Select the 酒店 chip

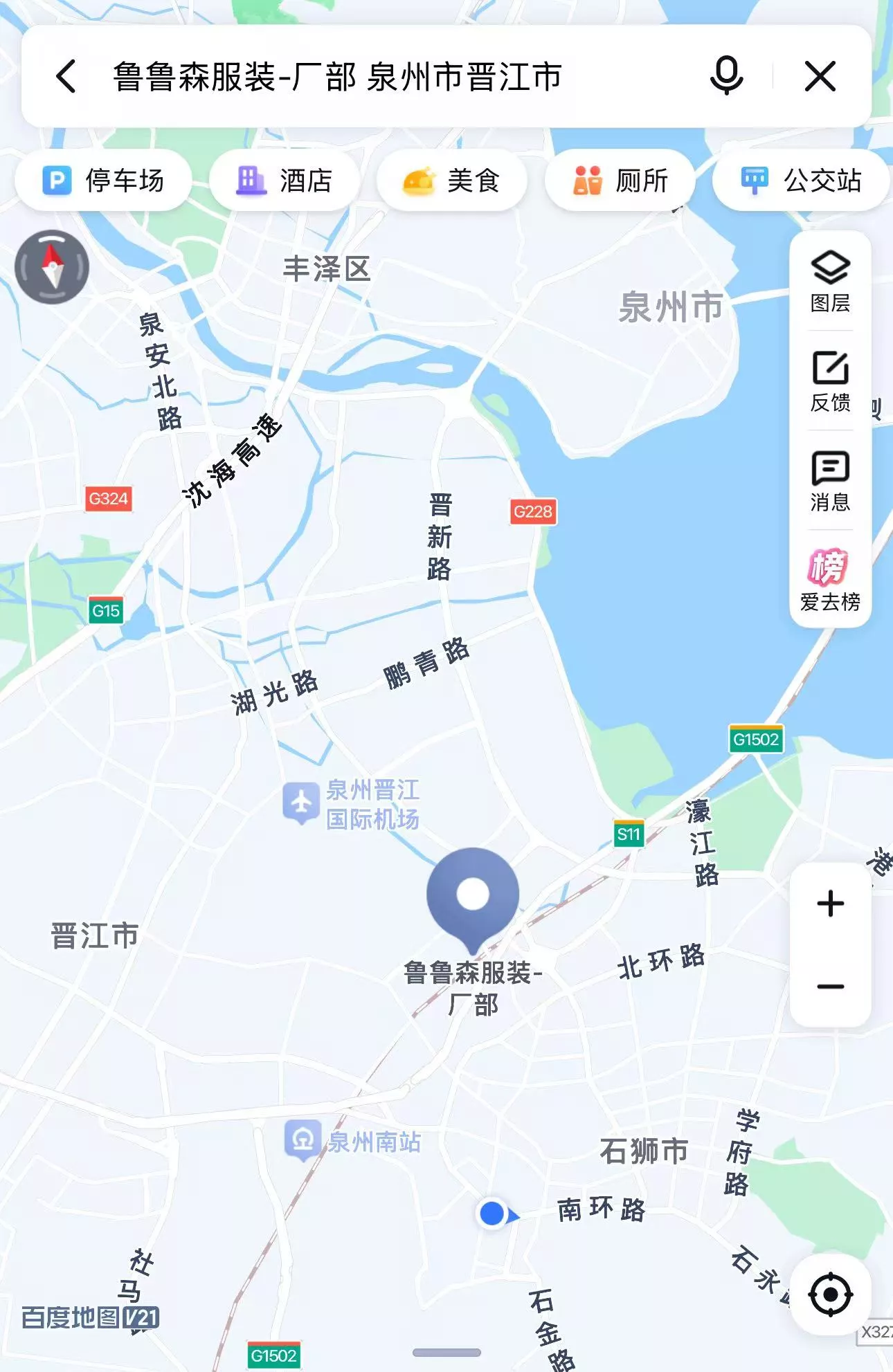(x=285, y=181)
